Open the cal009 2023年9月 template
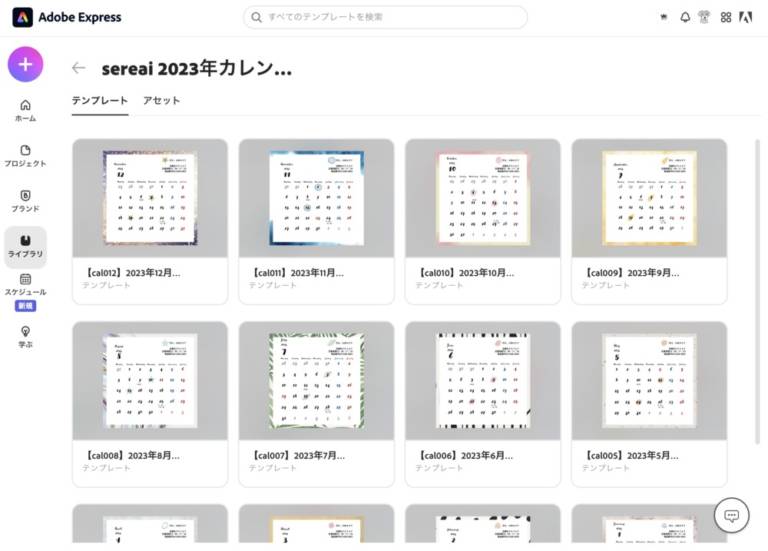 [648, 198]
